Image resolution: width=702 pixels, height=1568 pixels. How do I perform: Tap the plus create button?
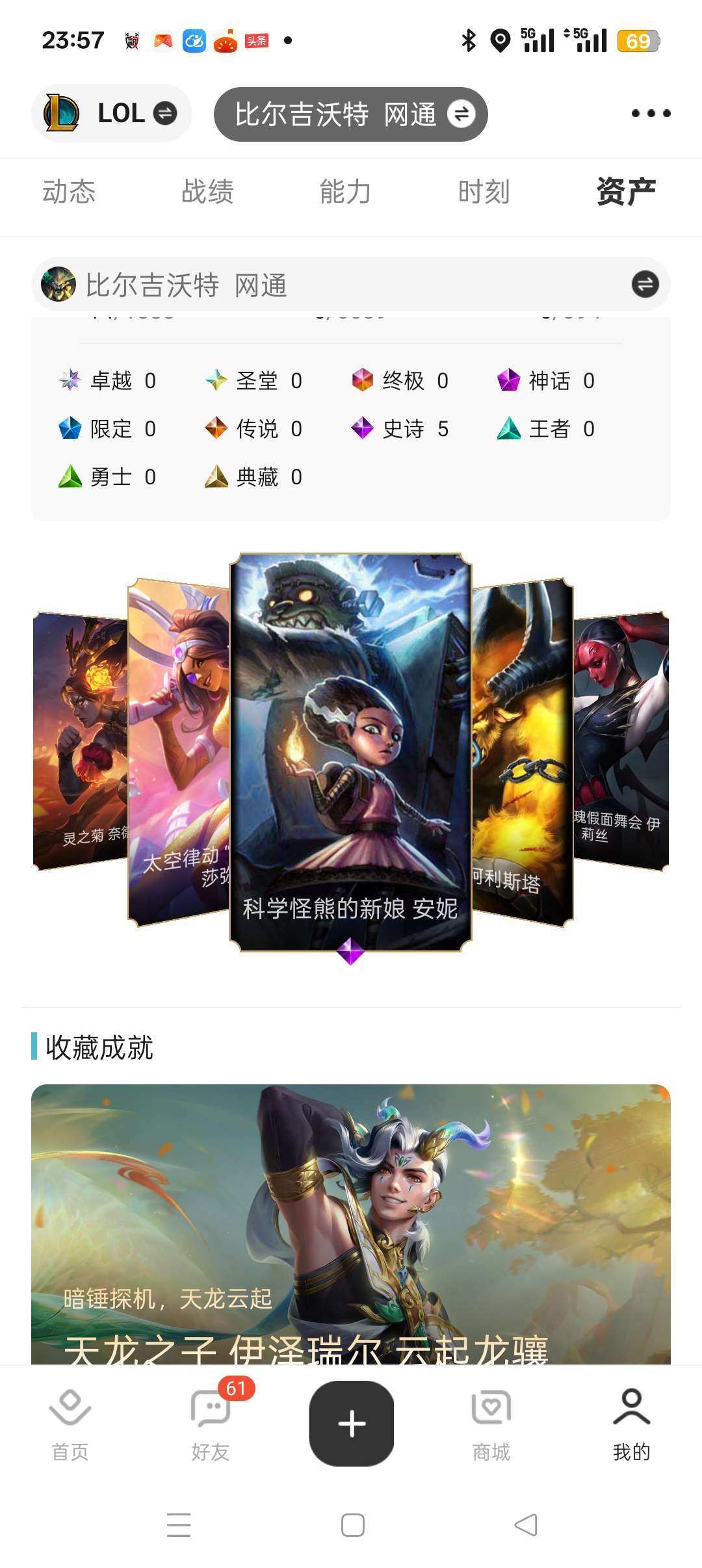tap(351, 1424)
